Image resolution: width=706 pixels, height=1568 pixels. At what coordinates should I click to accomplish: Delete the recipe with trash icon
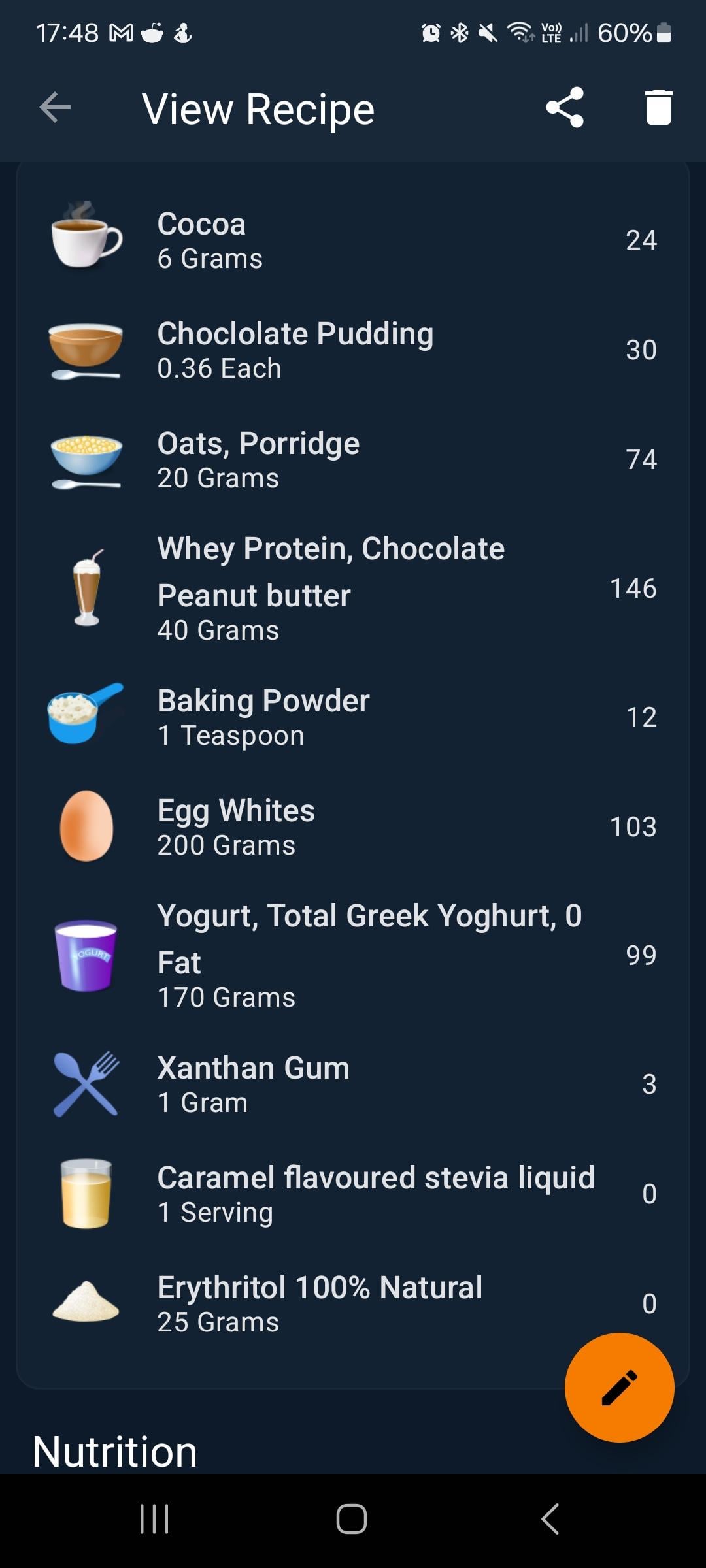[x=658, y=107]
